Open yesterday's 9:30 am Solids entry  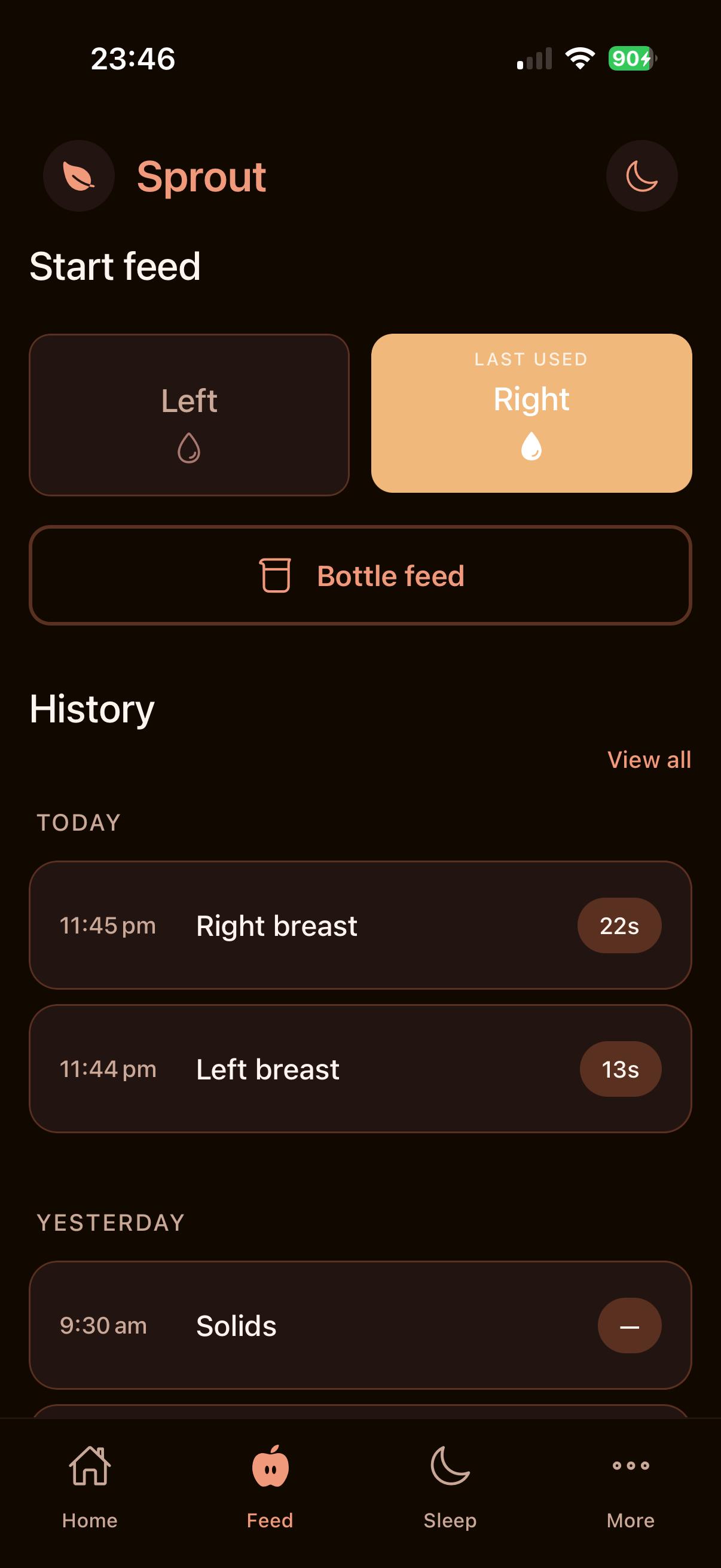tap(360, 1325)
